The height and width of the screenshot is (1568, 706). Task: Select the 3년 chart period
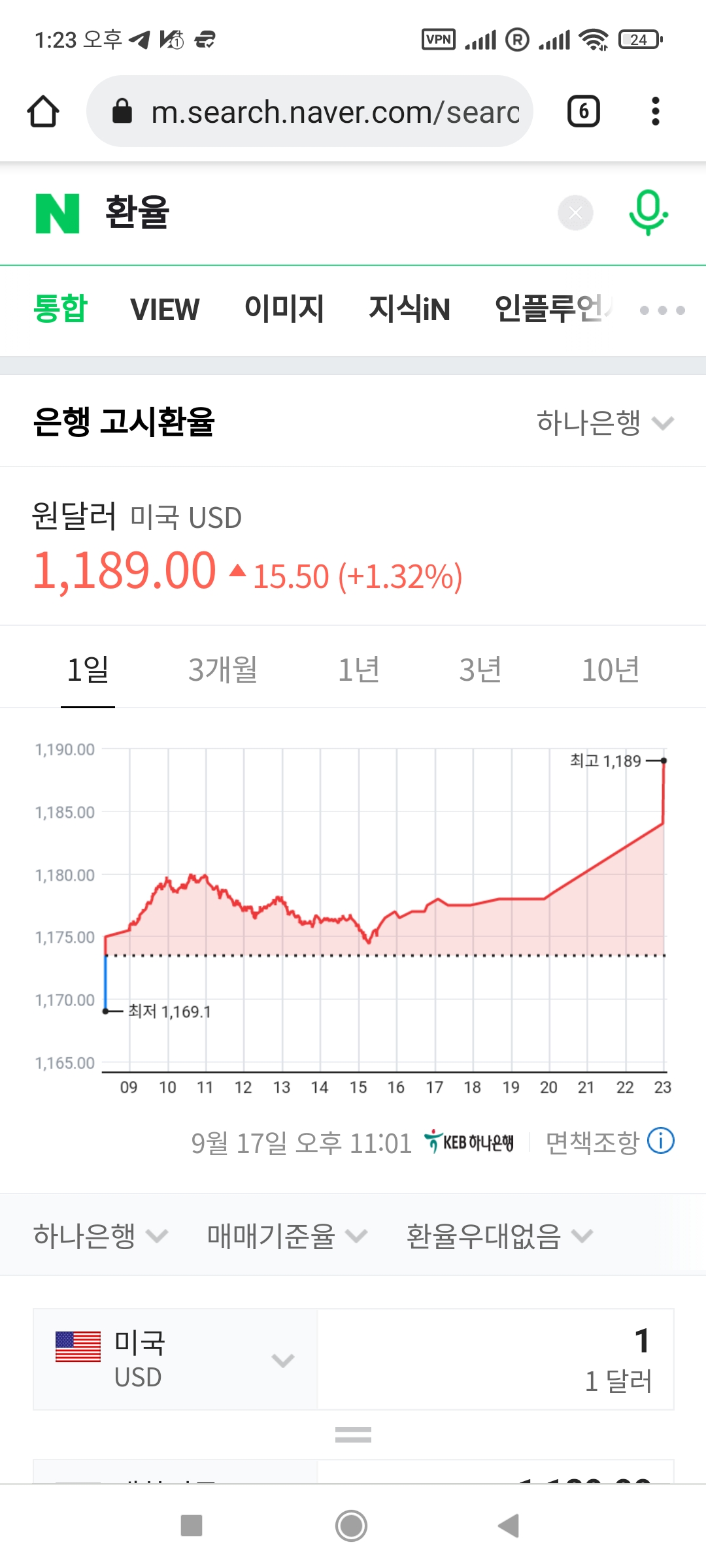[480, 670]
